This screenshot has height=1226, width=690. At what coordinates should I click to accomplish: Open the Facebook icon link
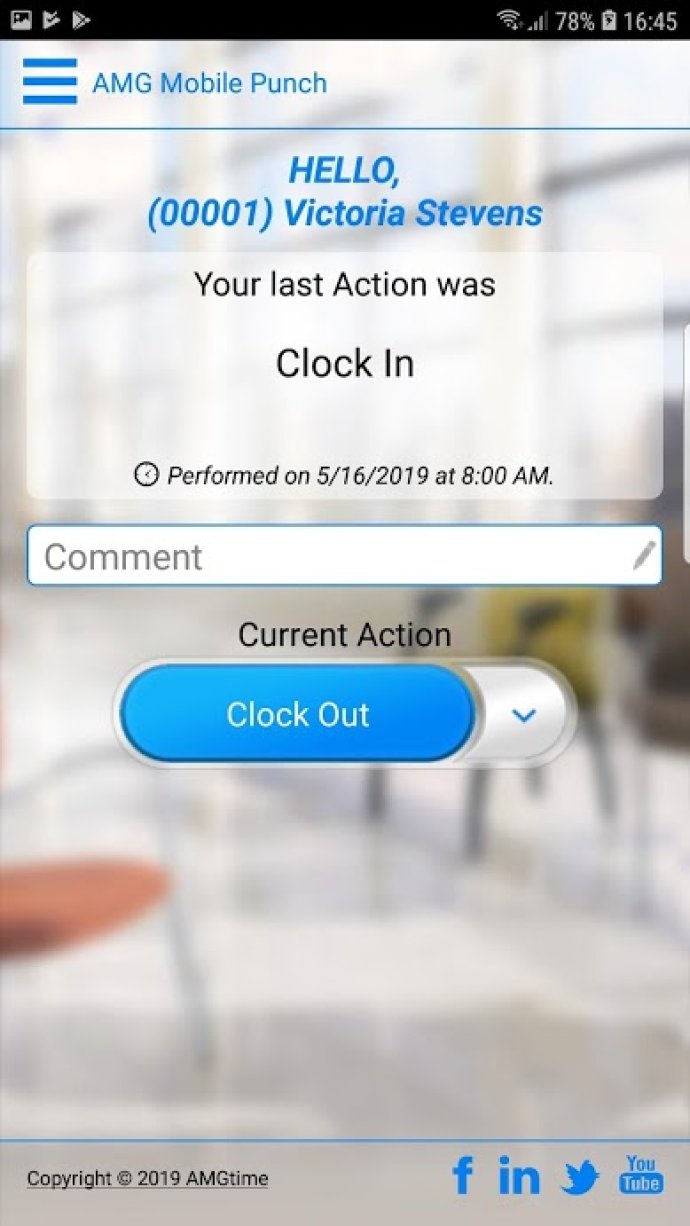(462, 1176)
